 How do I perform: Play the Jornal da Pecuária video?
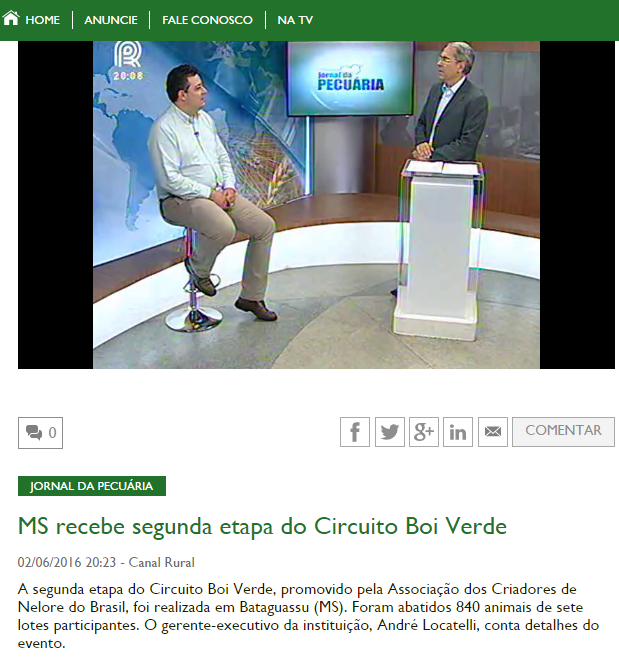click(316, 205)
